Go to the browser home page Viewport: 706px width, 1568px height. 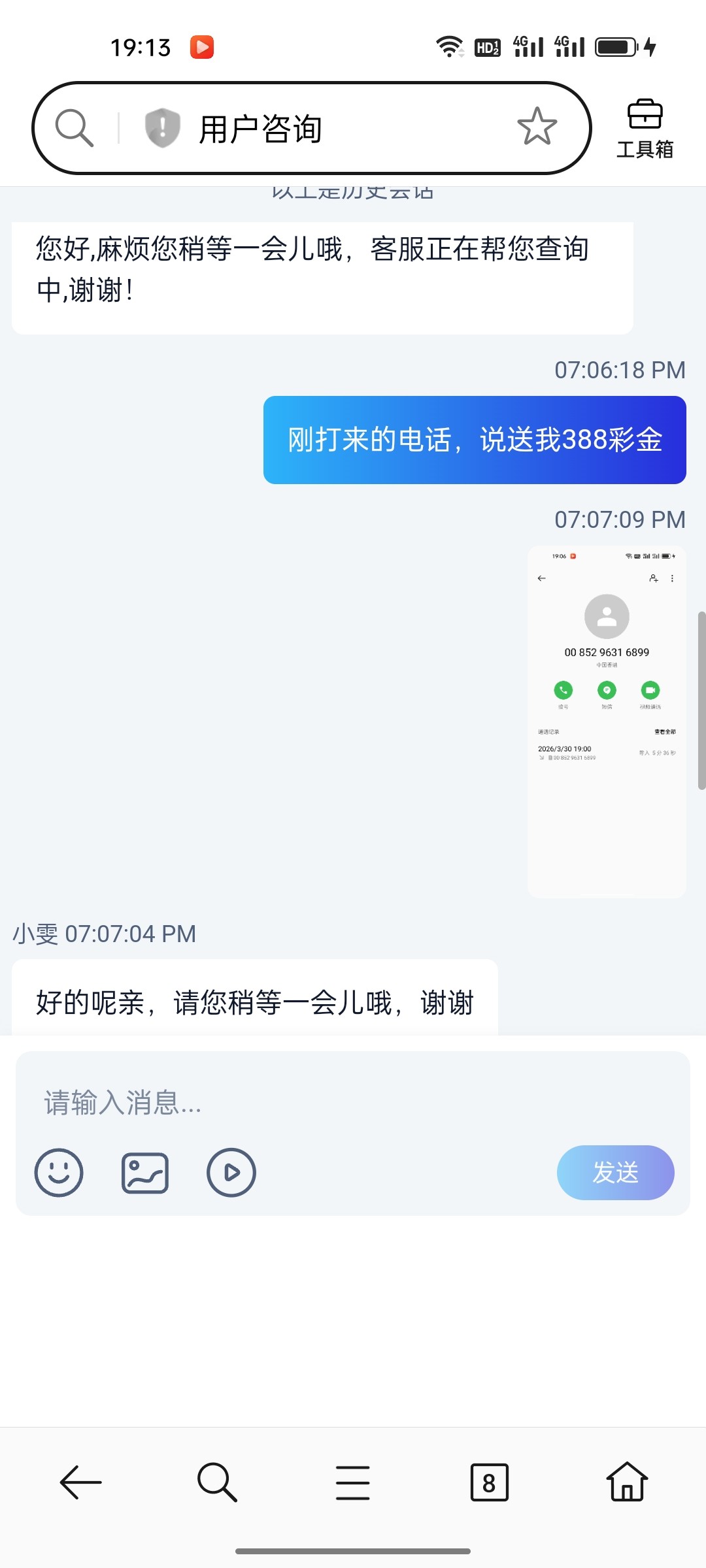(x=627, y=1482)
